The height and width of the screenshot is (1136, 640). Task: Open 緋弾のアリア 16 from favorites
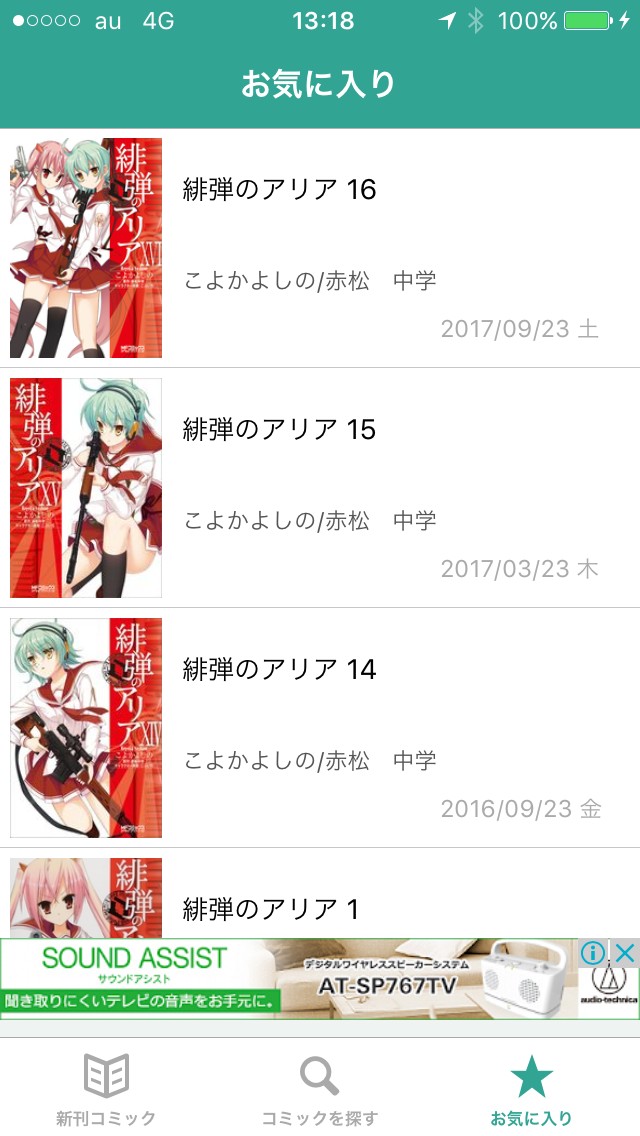(320, 248)
